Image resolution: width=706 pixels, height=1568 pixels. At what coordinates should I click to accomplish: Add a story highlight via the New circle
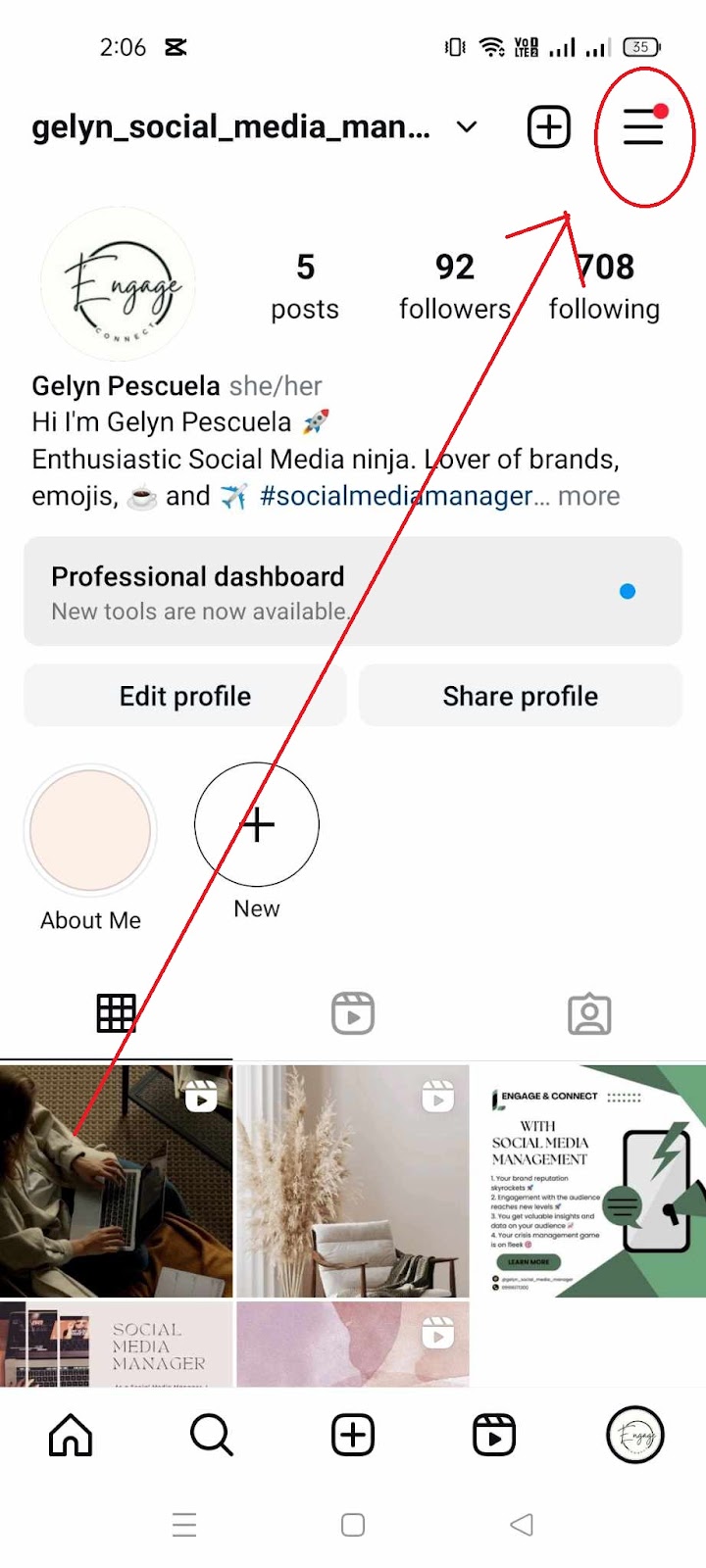(256, 824)
